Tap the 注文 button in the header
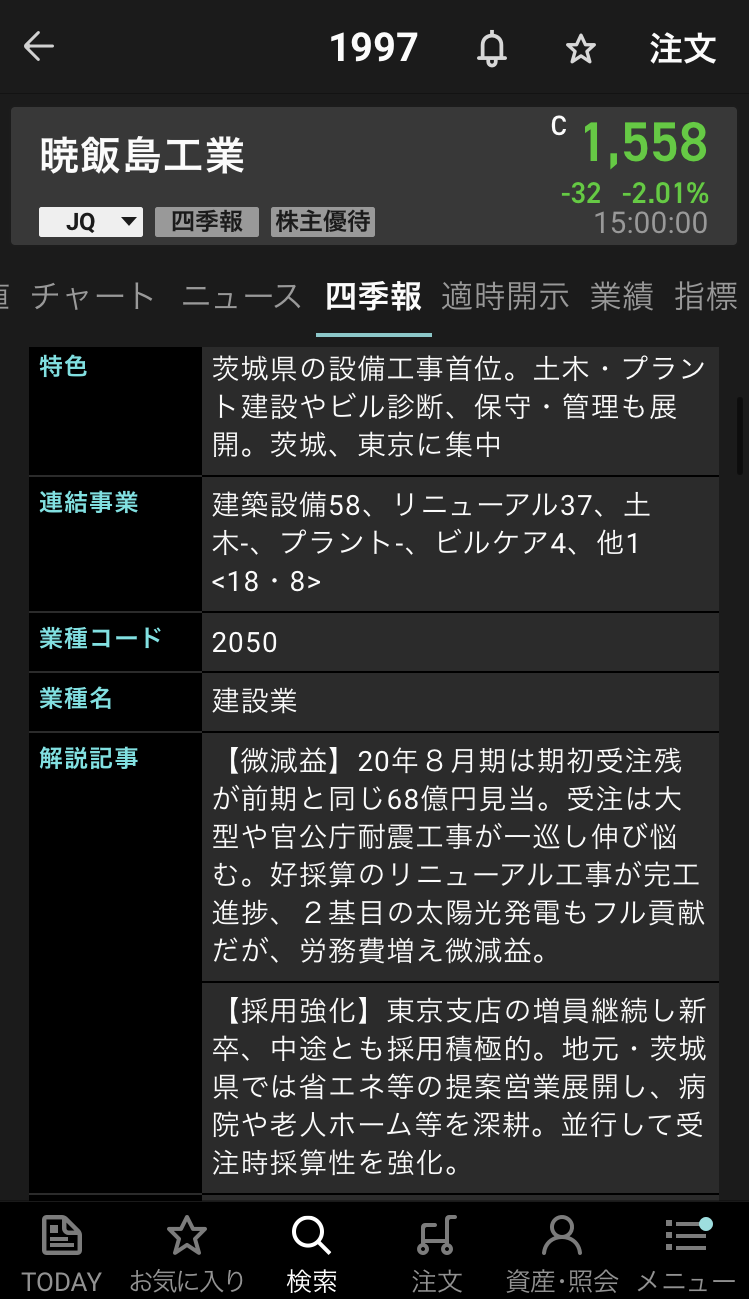 coord(683,48)
